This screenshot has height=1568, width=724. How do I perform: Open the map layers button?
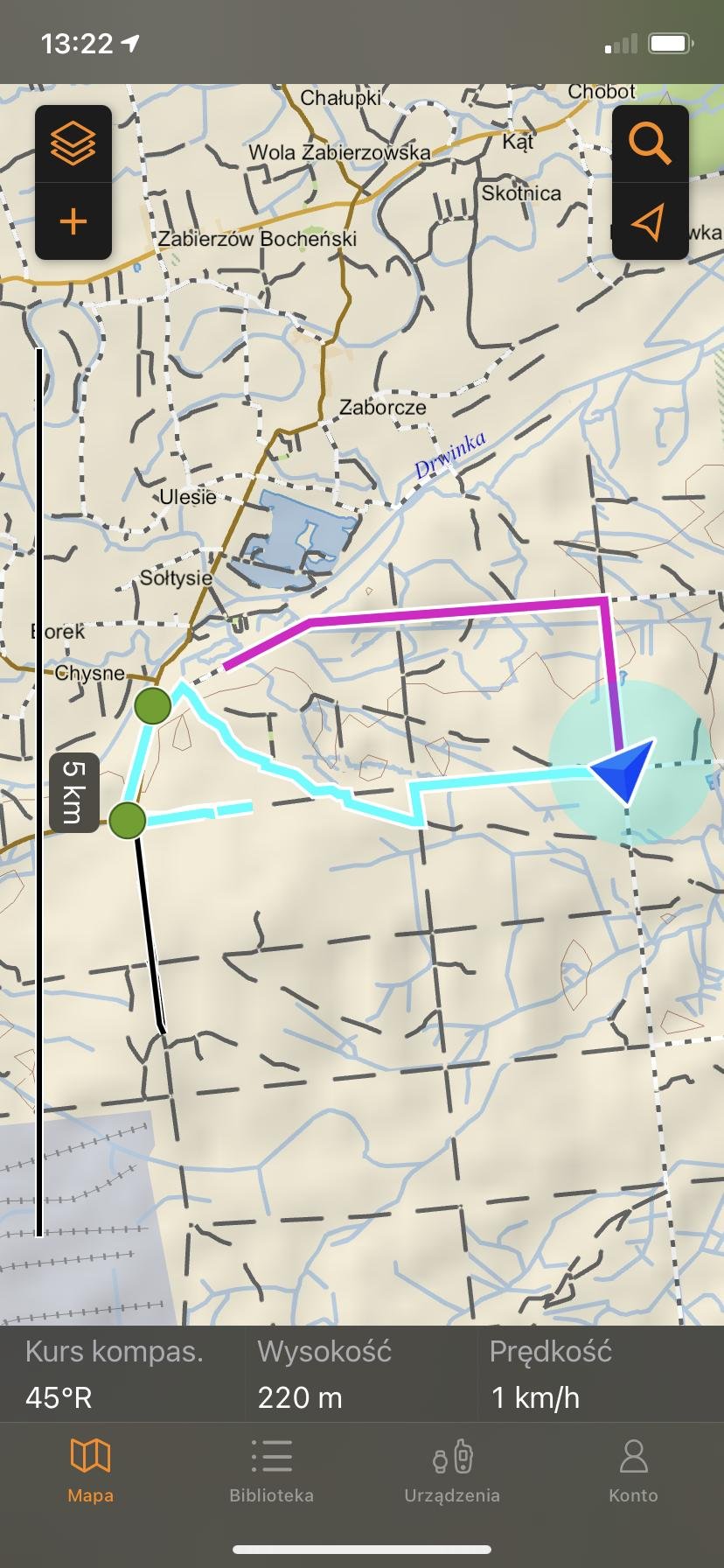73,143
